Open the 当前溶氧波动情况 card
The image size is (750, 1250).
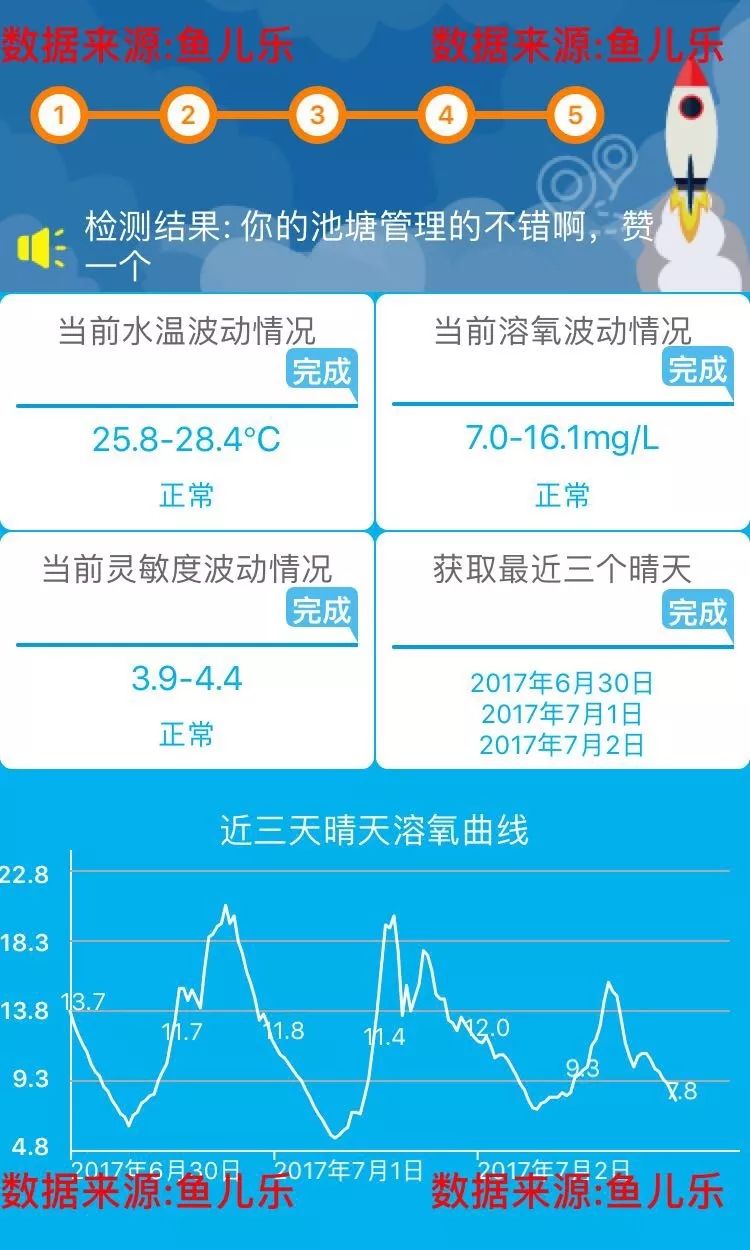[562, 412]
